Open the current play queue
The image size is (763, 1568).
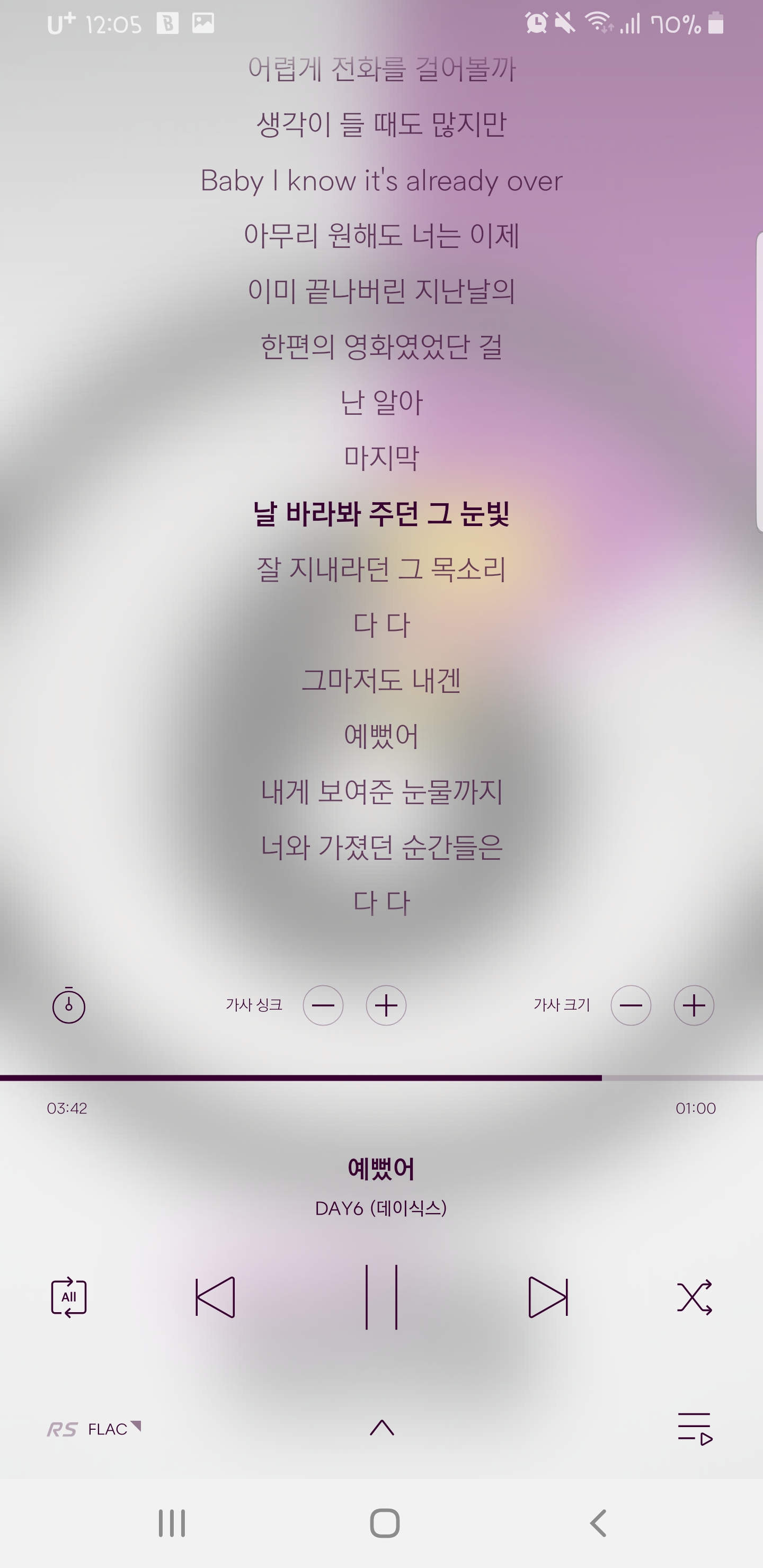pos(695,1428)
